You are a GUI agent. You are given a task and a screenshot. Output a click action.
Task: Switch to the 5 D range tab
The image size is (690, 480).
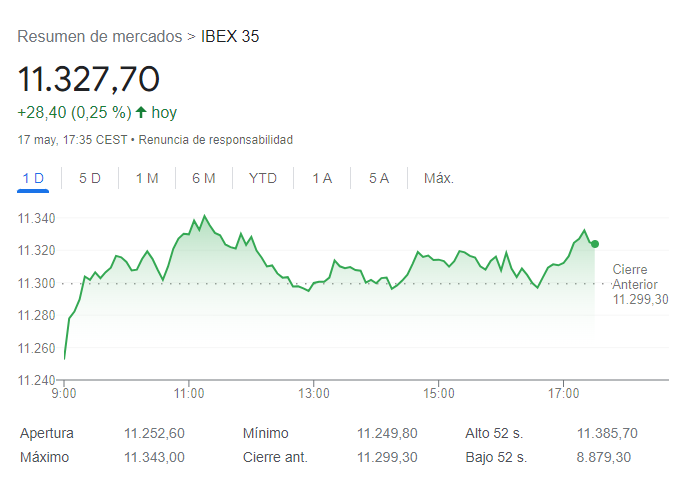pos(90,178)
